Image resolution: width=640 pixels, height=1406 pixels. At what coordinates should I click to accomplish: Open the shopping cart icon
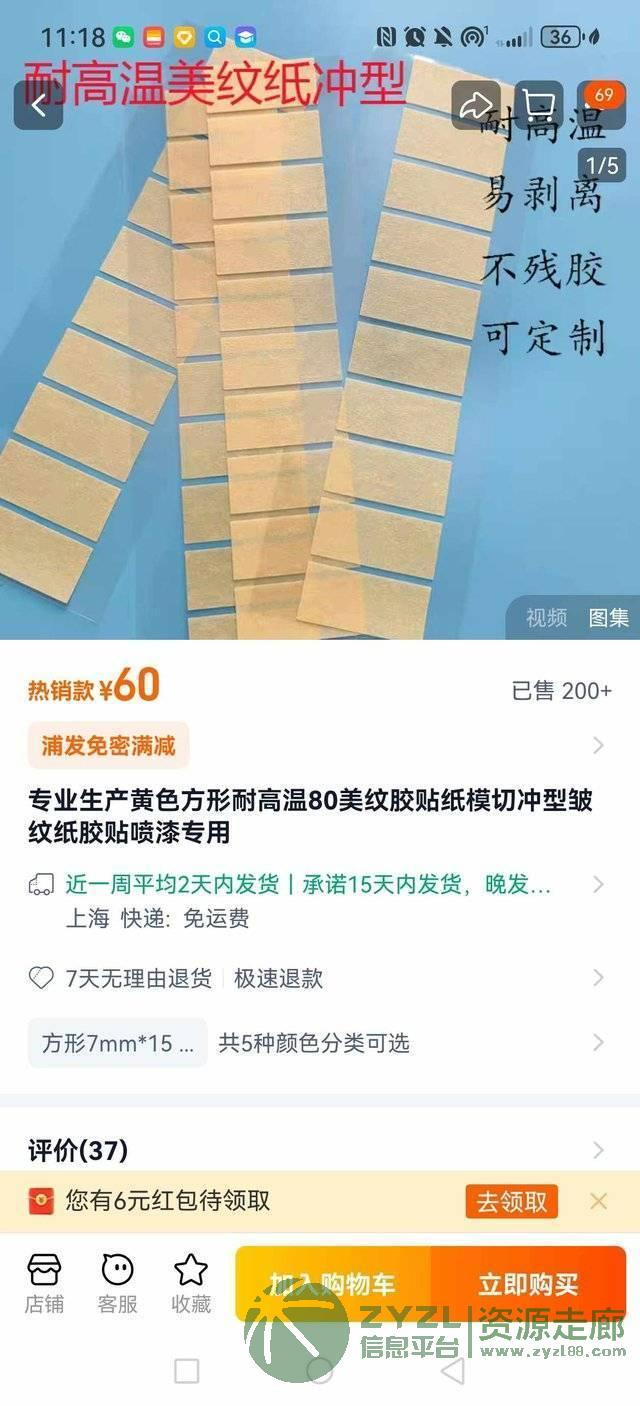tap(540, 105)
